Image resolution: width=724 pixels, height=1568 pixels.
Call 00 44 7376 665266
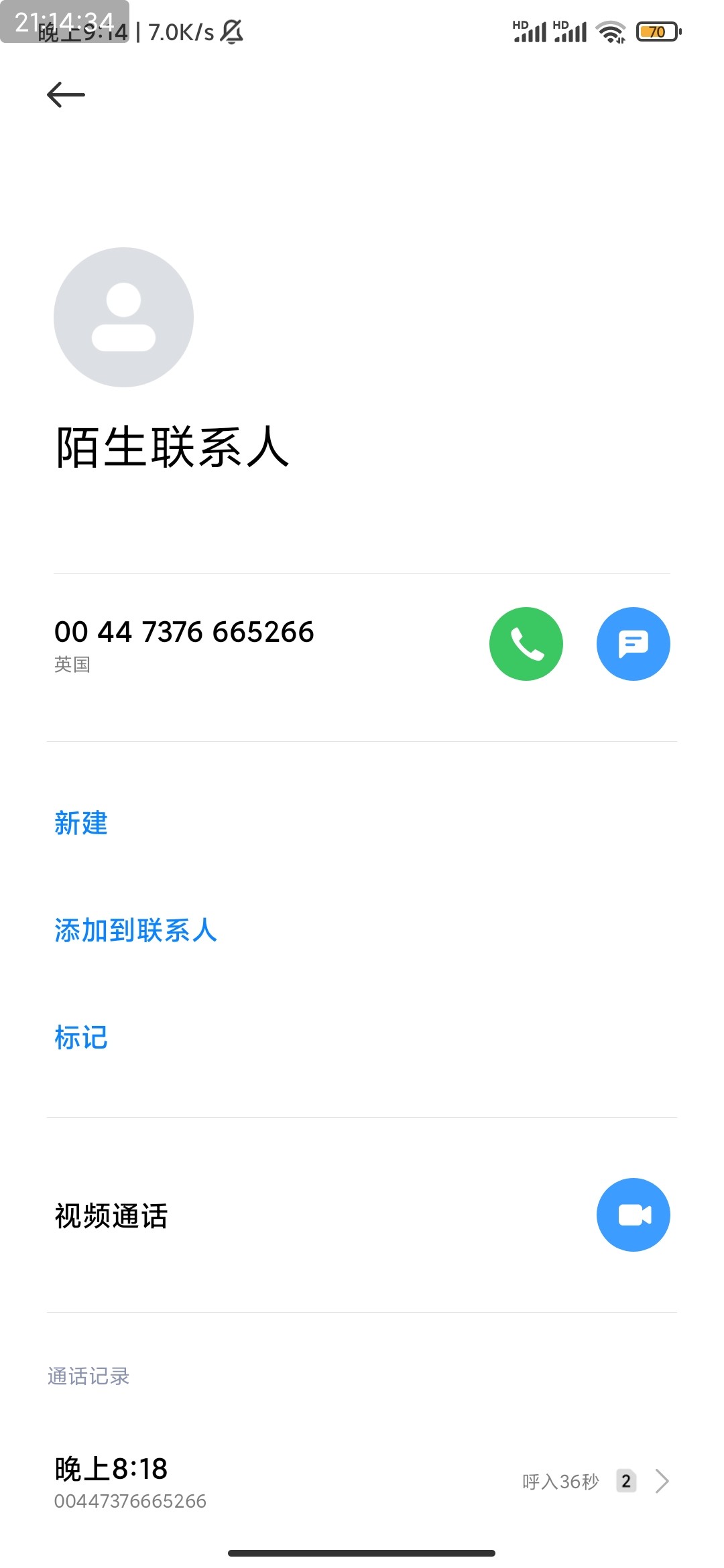526,644
